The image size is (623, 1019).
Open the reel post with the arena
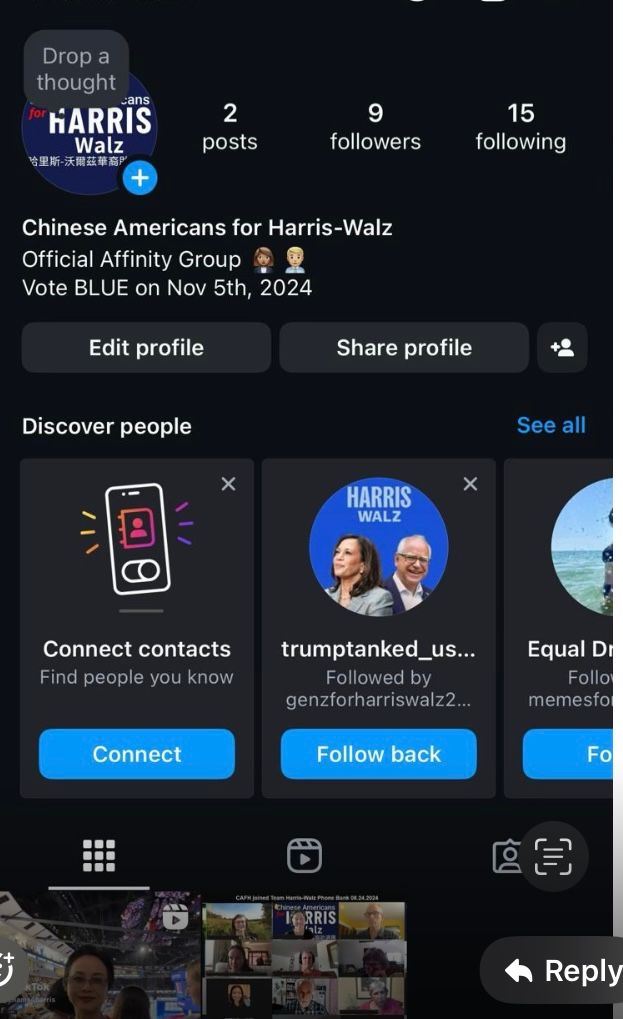100,957
